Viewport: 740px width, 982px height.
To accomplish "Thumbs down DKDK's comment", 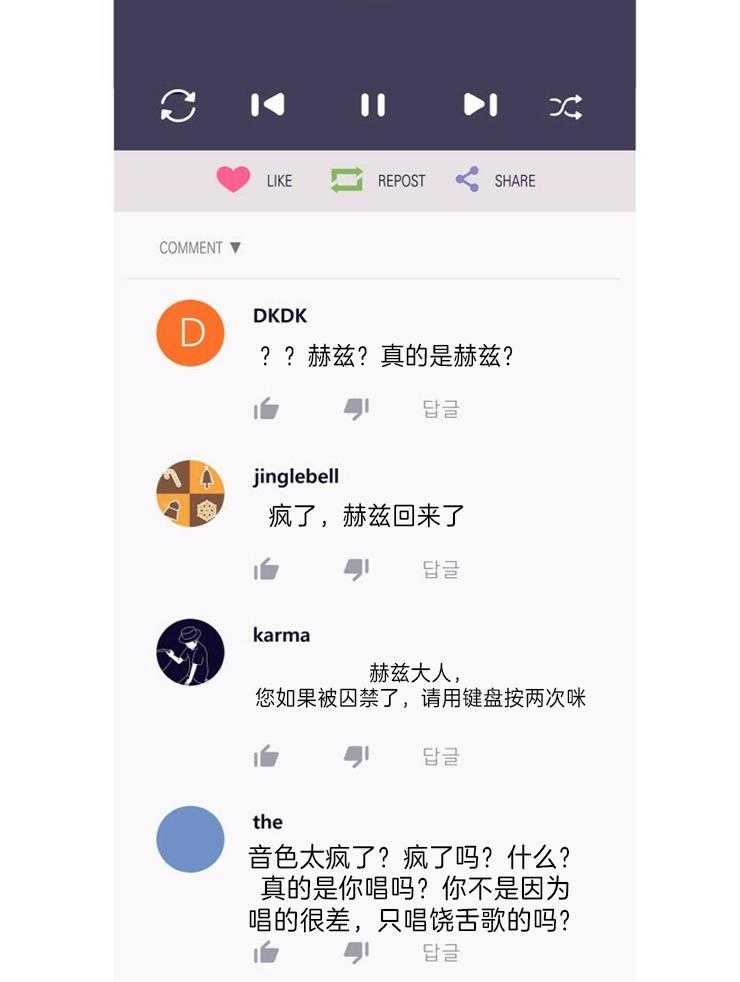I will tap(356, 408).
